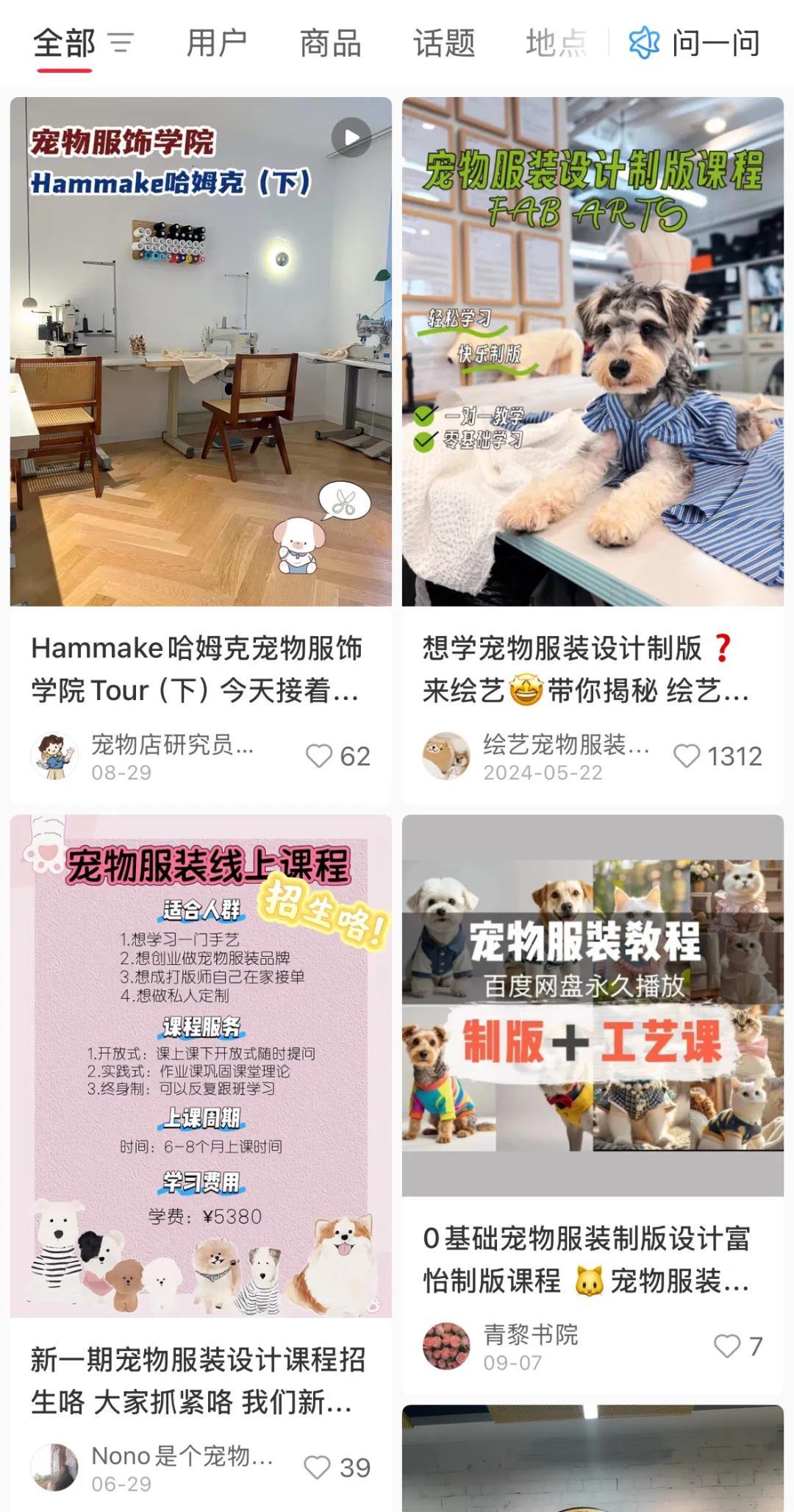
Task: Open the 新一期宠物服装设计课程招生 post
Action: coord(200,1066)
